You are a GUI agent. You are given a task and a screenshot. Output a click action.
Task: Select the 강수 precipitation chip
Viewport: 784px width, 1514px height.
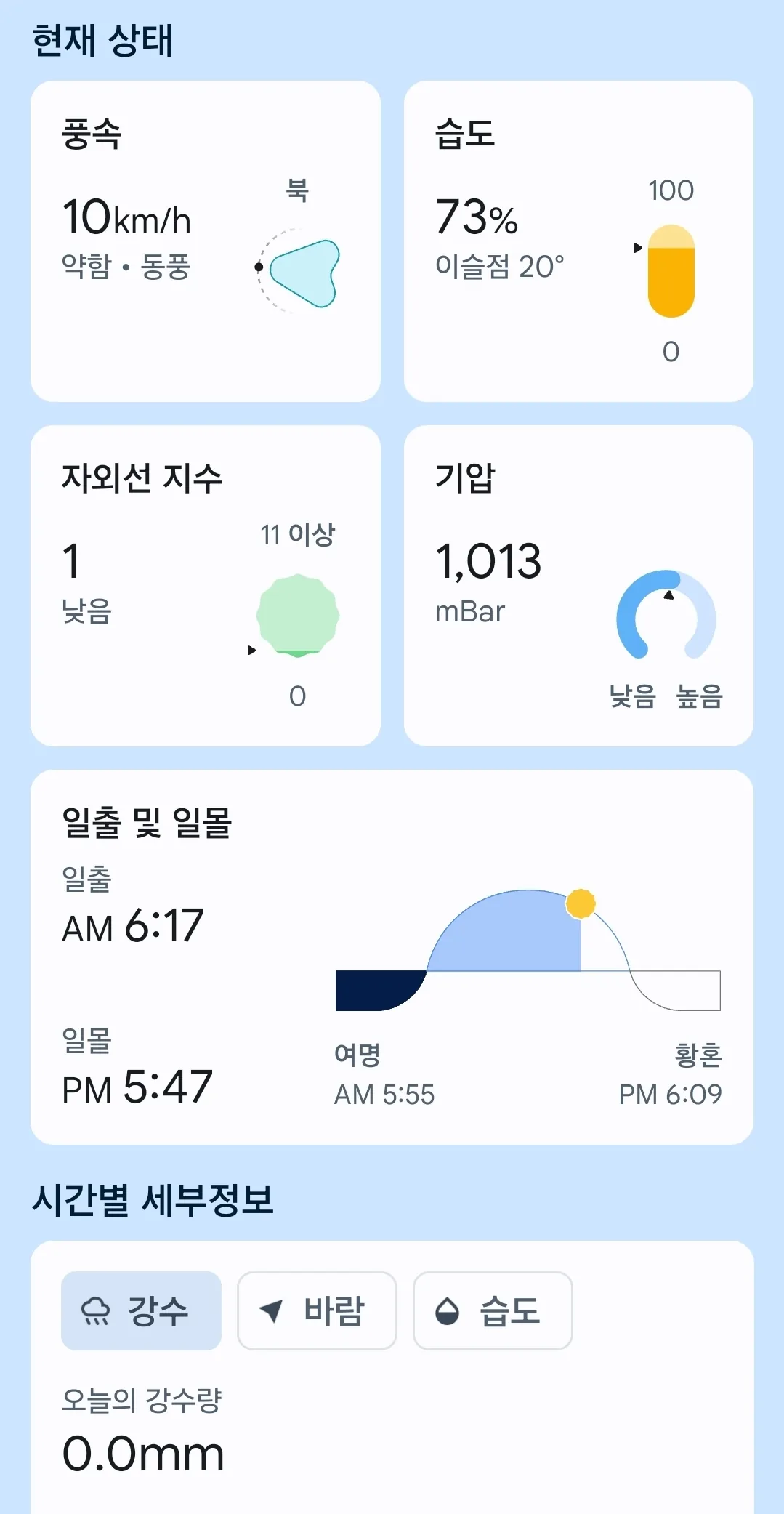click(141, 1310)
